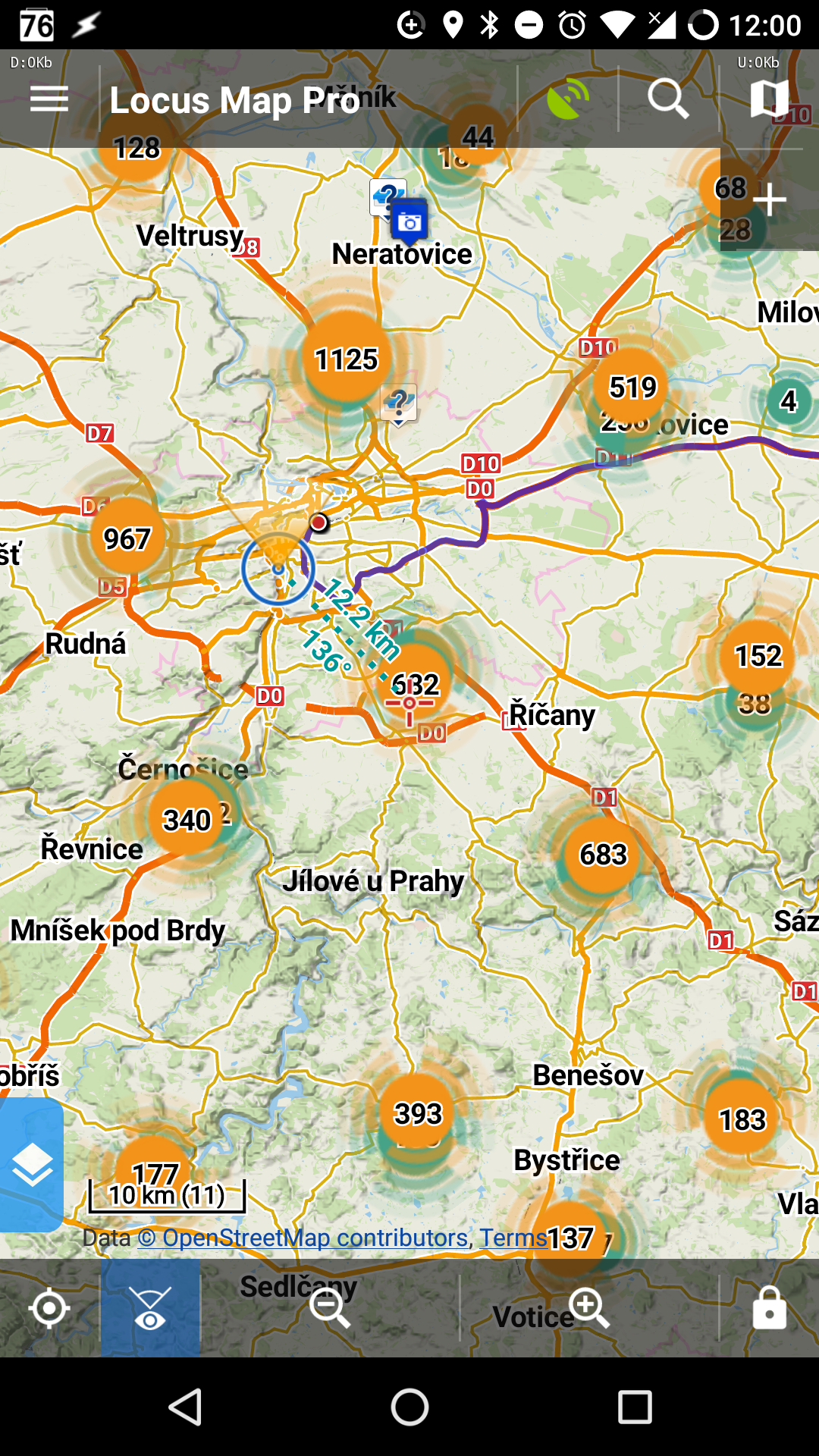Toggle the map rotation button
This screenshot has height=1456, width=819.
click(x=150, y=1308)
